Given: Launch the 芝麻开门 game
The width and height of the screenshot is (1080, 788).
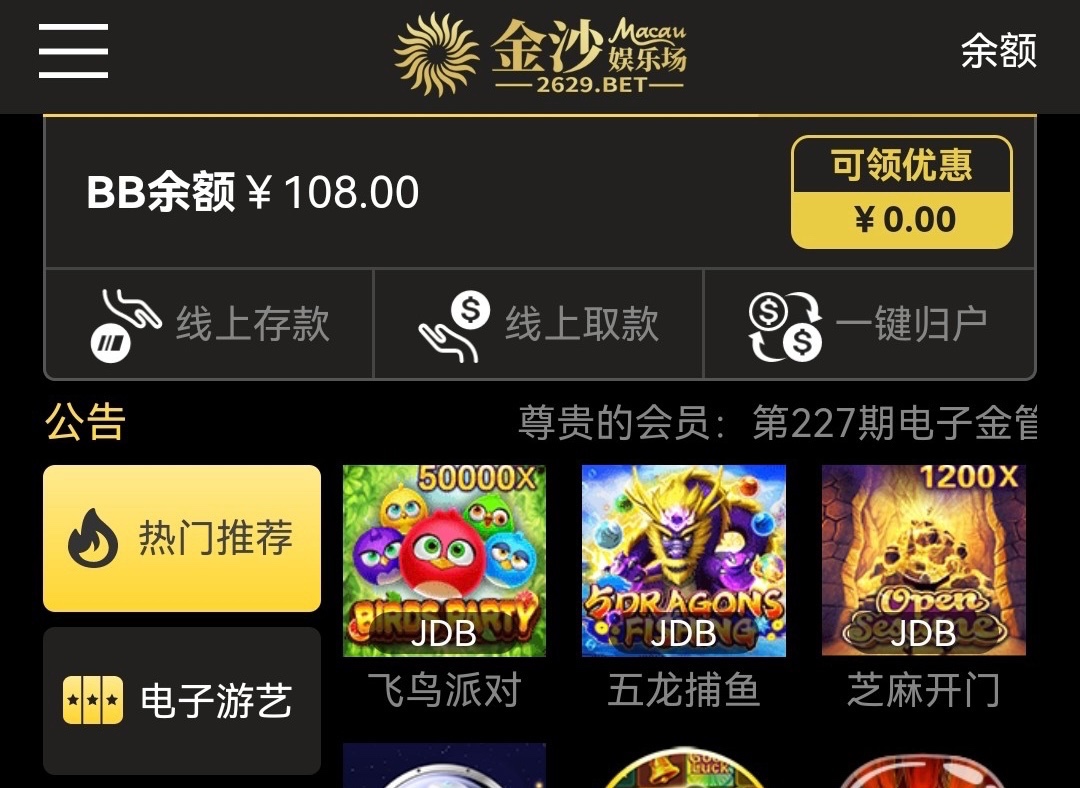Looking at the screenshot, I should point(923,560).
